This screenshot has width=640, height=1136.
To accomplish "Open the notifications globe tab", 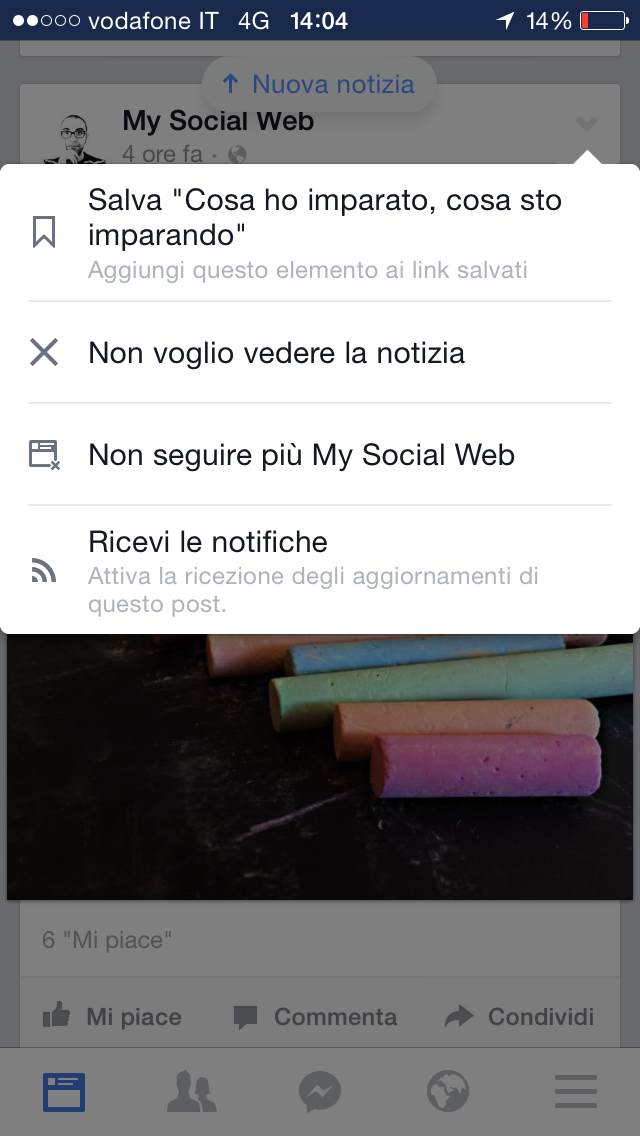I will tap(448, 1092).
